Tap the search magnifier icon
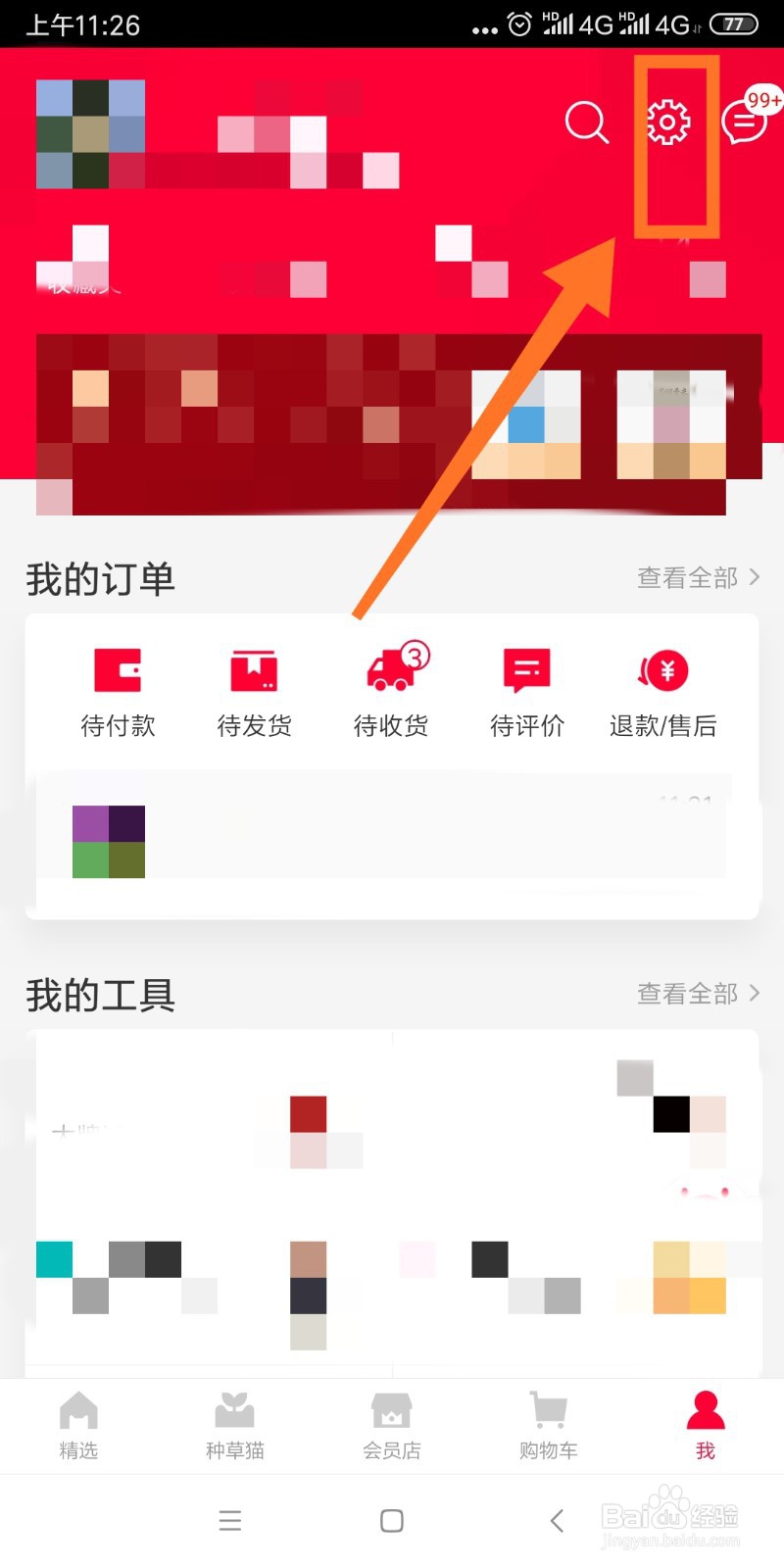The width and height of the screenshot is (784, 1568). tap(586, 123)
